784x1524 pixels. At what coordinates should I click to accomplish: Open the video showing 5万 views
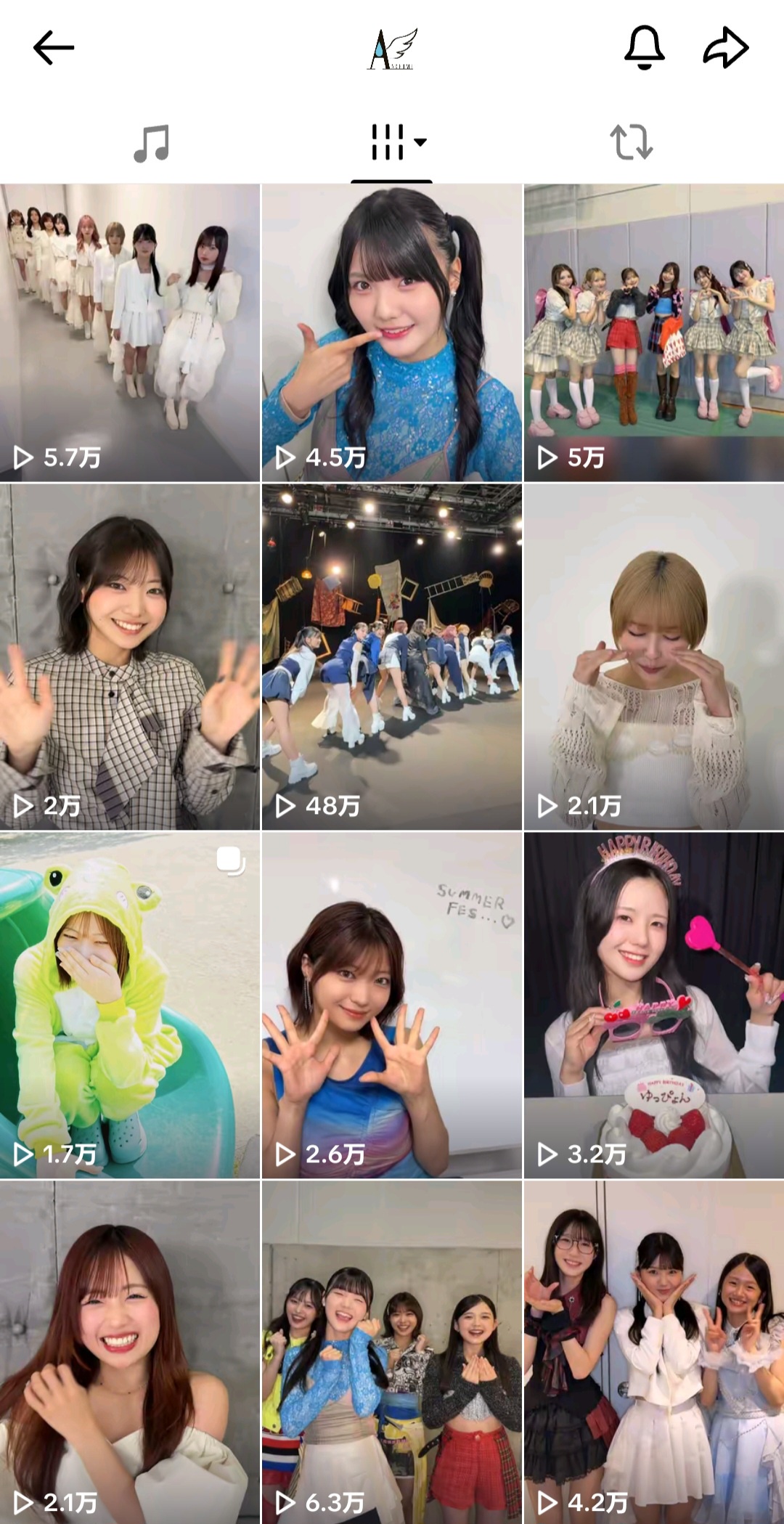(x=654, y=333)
